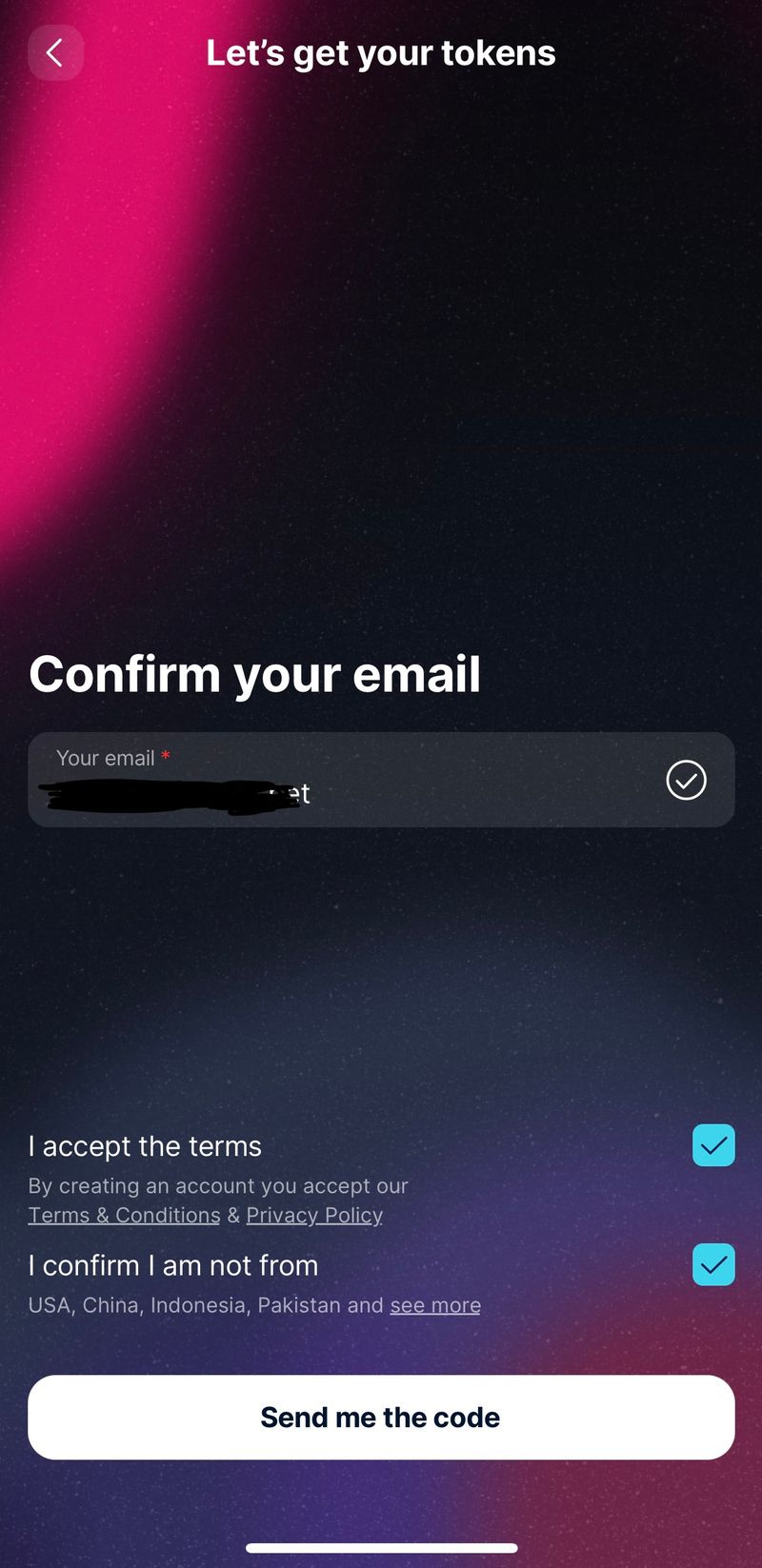Open the Terms & Conditions link
The height and width of the screenshot is (1568, 762).
pyautogui.click(x=124, y=1215)
